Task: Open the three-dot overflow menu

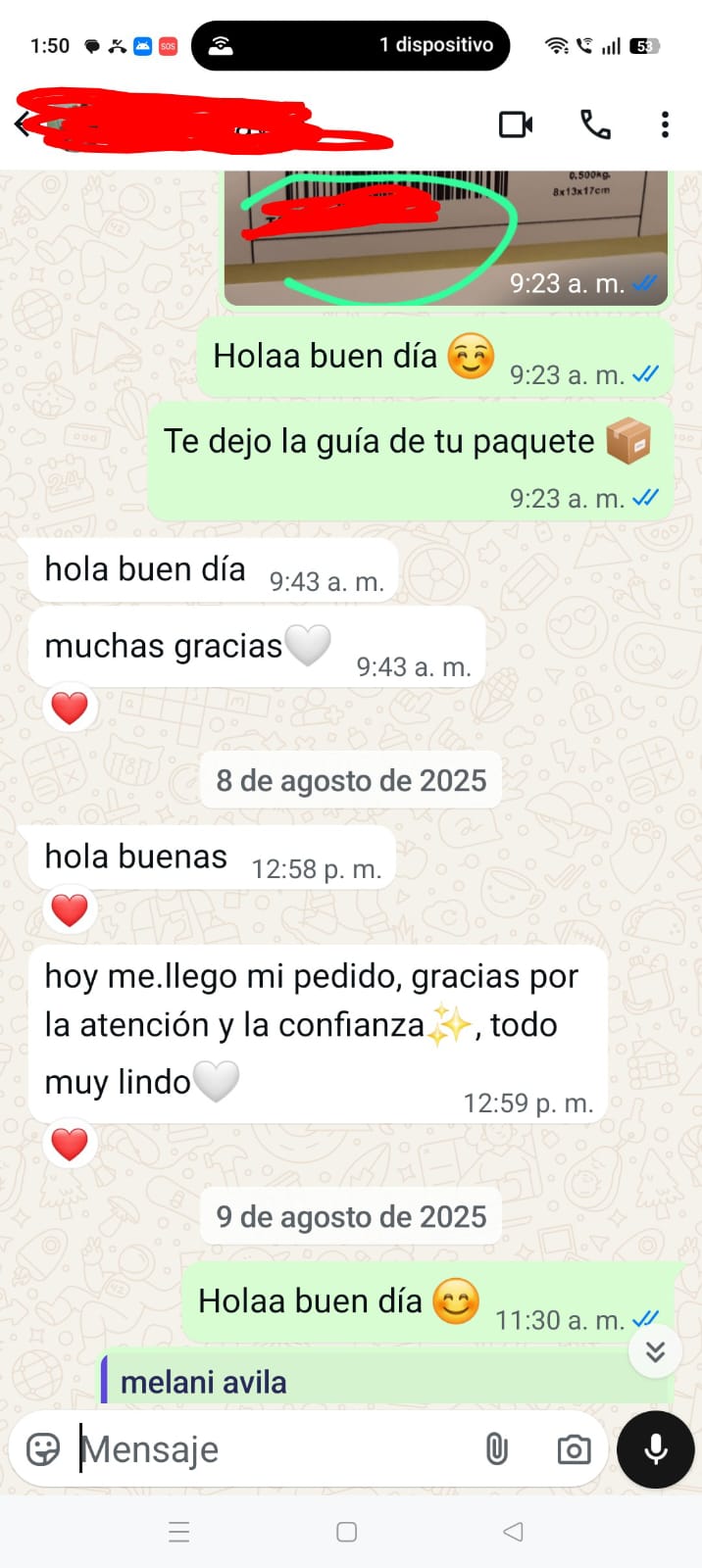Action: click(665, 124)
